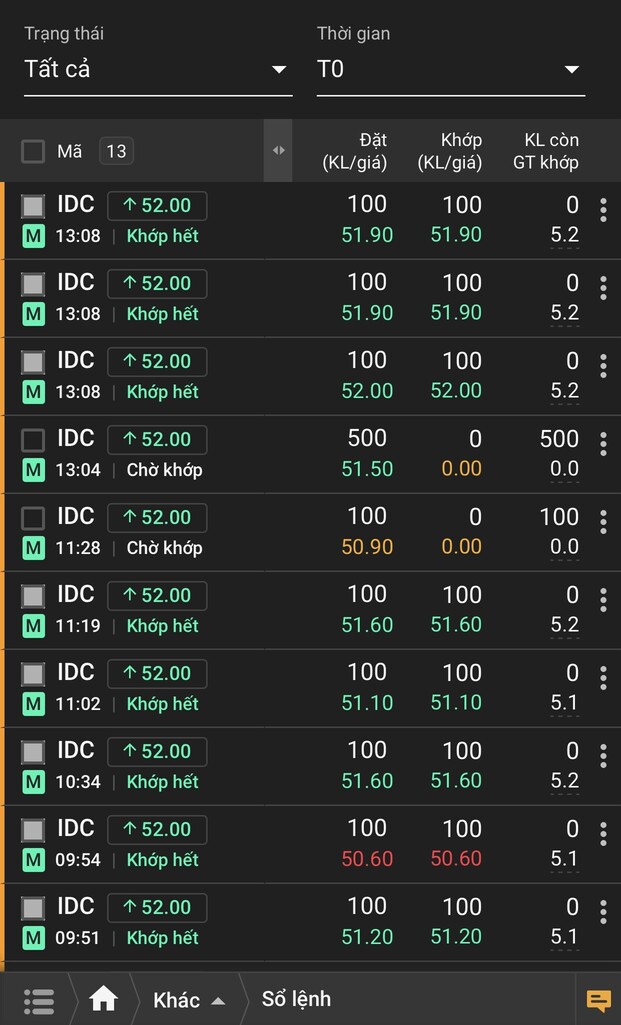
Task: Open the Trạng thái dropdown set to Tất cả
Action: [x=157, y=70]
